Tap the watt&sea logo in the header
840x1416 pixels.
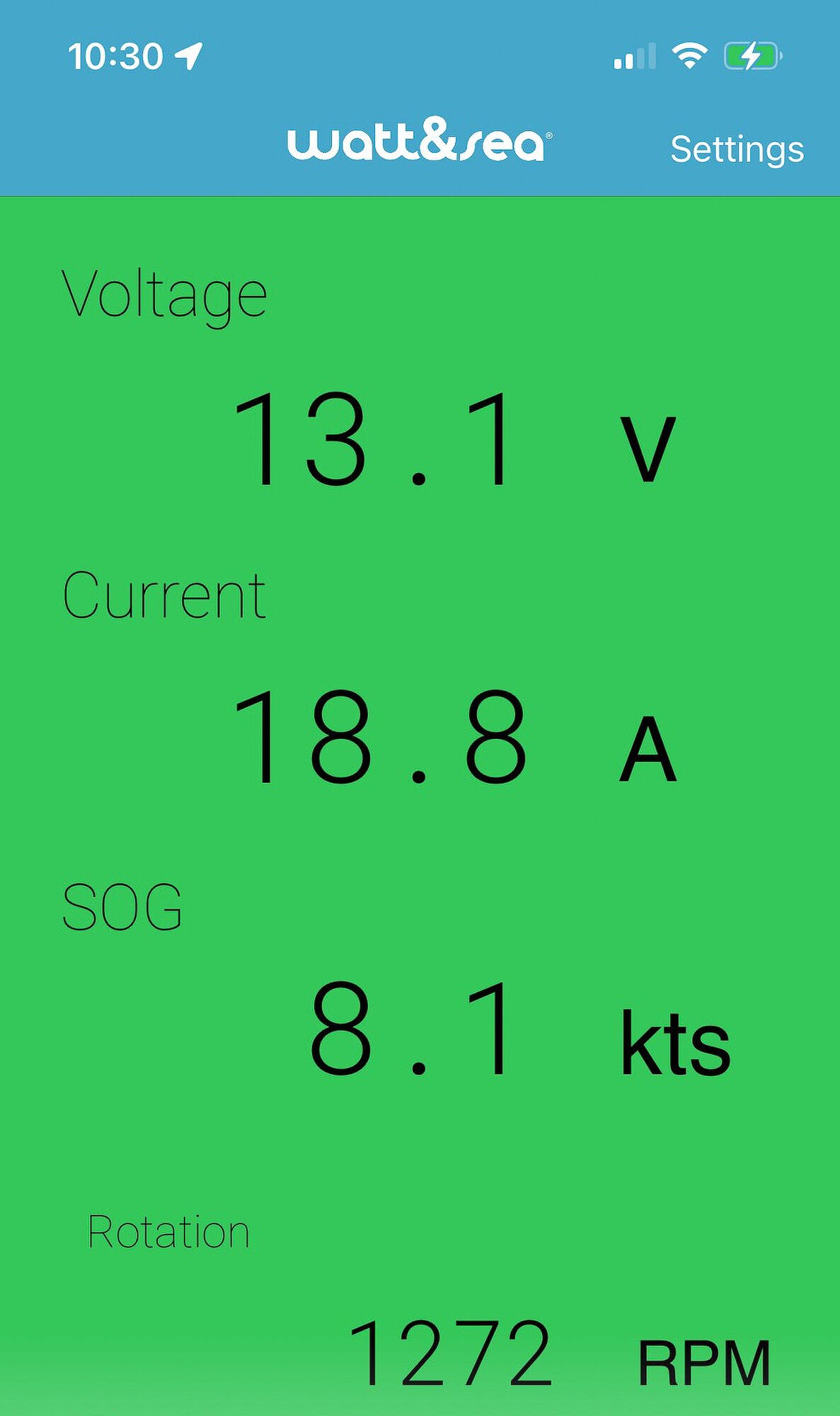pyautogui.click(x=418, y=144)
